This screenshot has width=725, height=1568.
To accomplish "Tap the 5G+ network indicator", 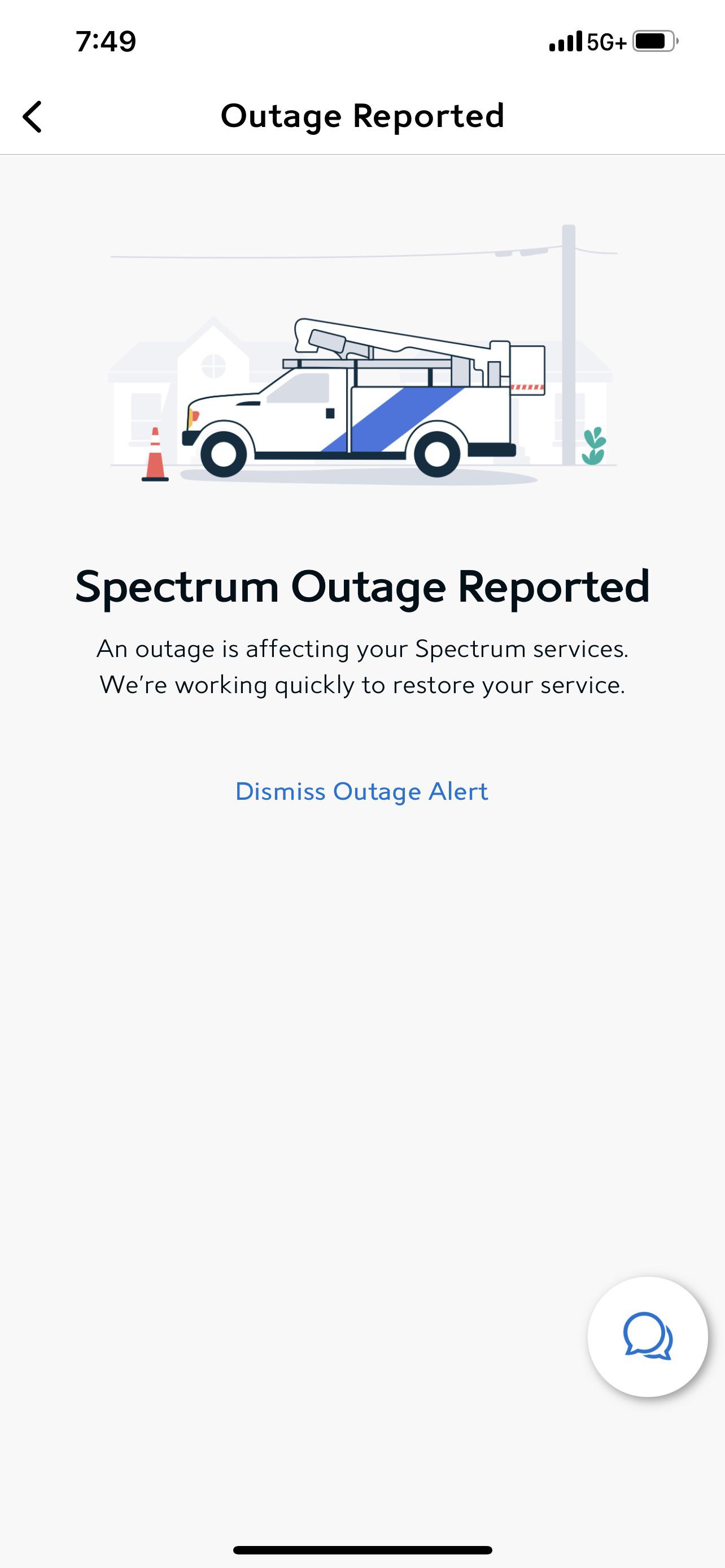I will [606, 40].
